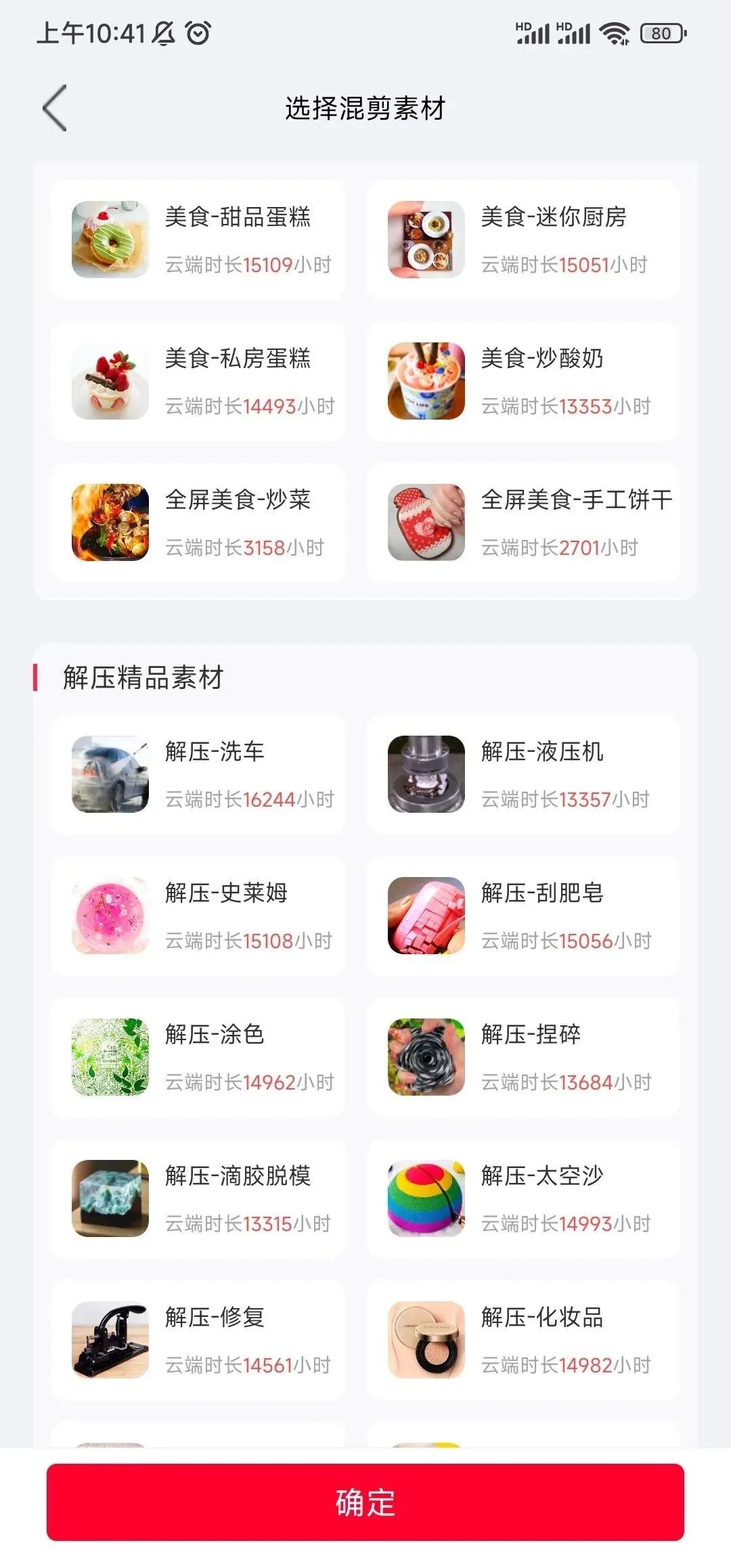The width and height of the screenshot is (731, 1568).
Task: Select 解压-刮肥皂 material card
Action: pyautogui.click(x=523, y=916)
